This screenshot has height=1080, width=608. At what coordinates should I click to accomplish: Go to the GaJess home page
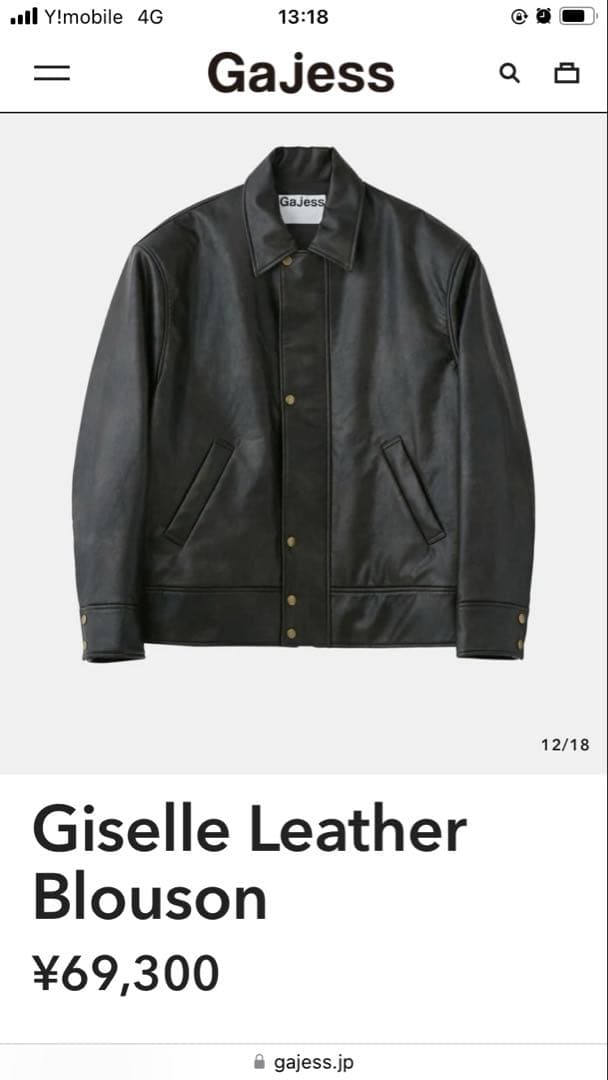pyautogui.click(x=301, y=73)
